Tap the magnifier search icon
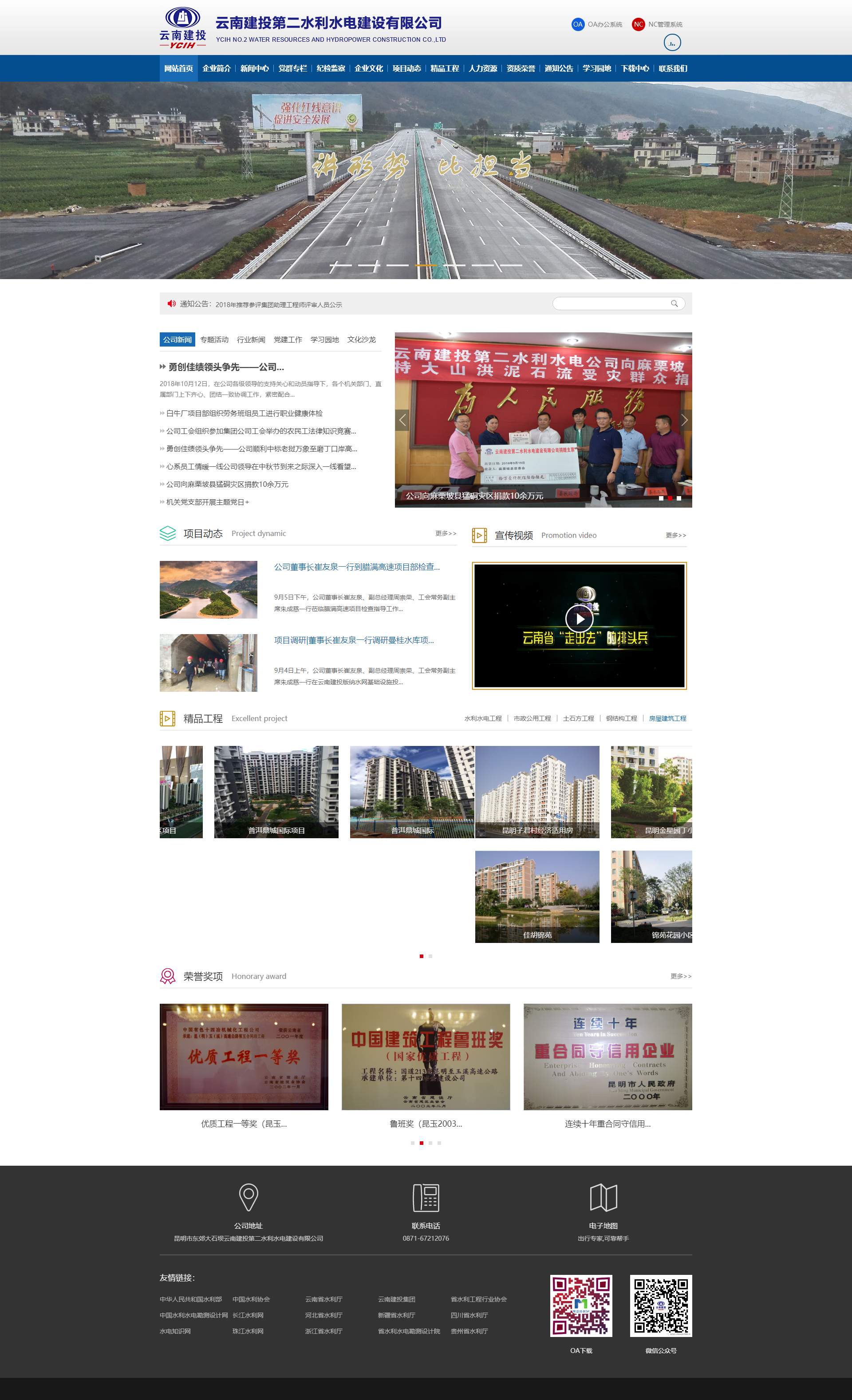Screen dimensions: 852x1400 coord(674,304)
